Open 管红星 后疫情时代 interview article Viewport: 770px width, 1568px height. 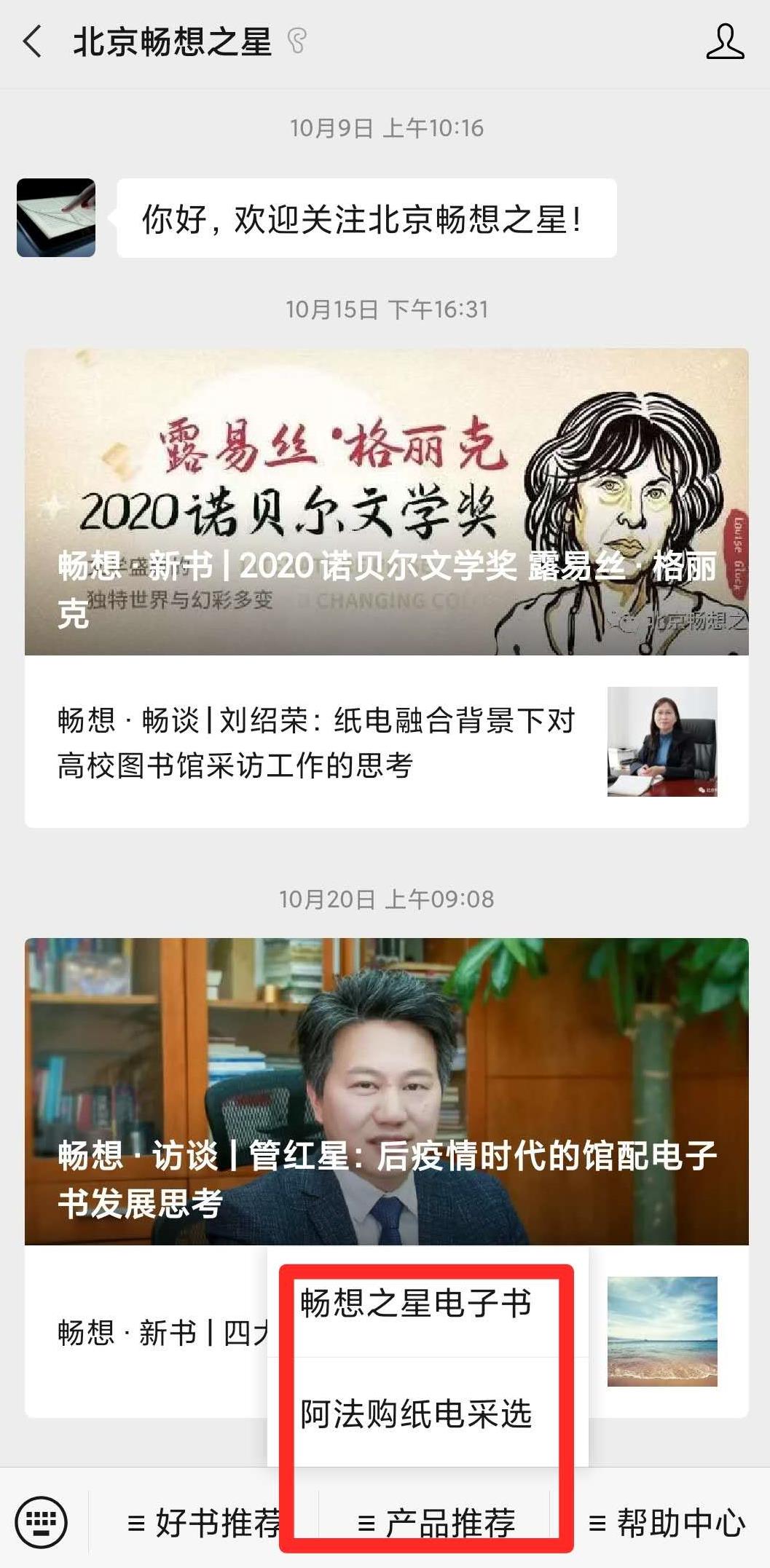point(386,1091)
